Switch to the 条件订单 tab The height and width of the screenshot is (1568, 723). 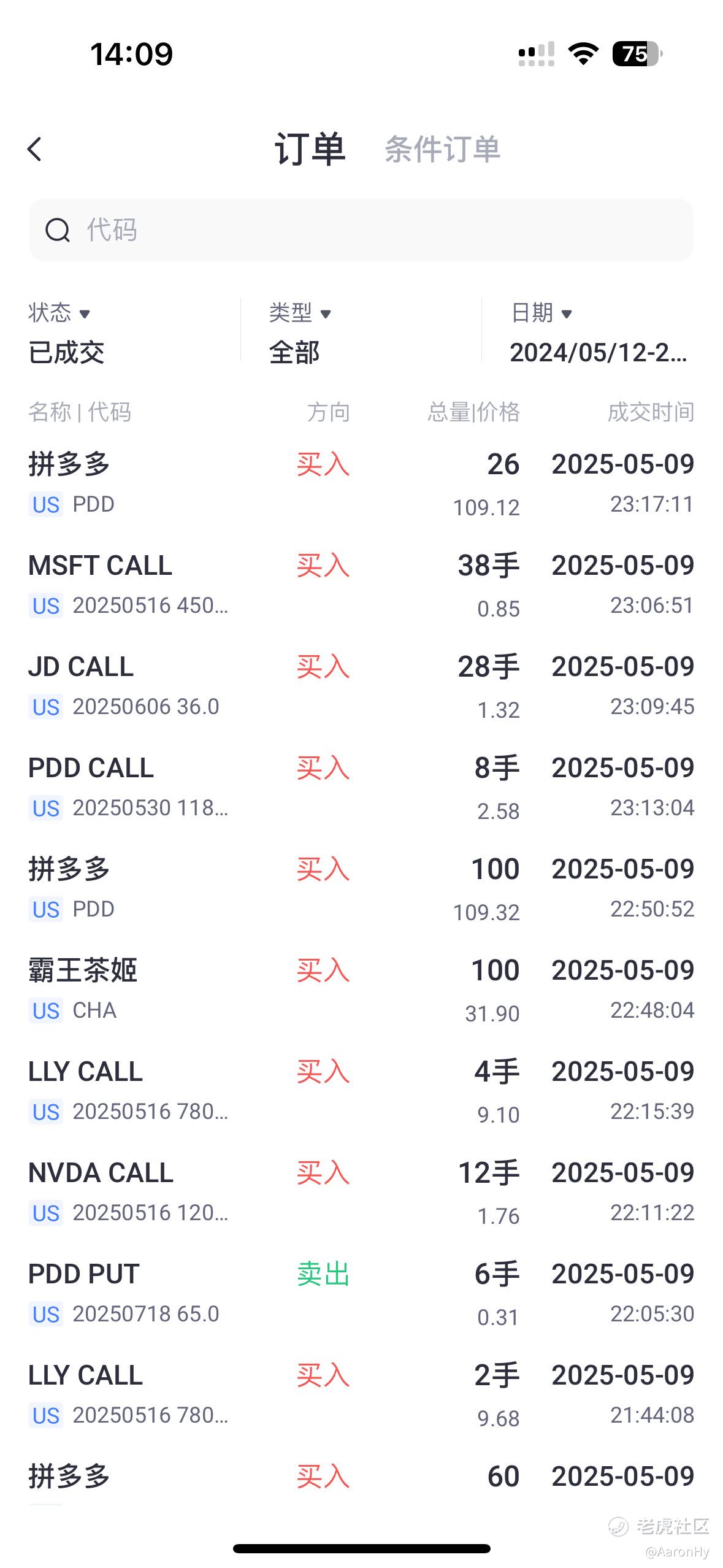442,149
